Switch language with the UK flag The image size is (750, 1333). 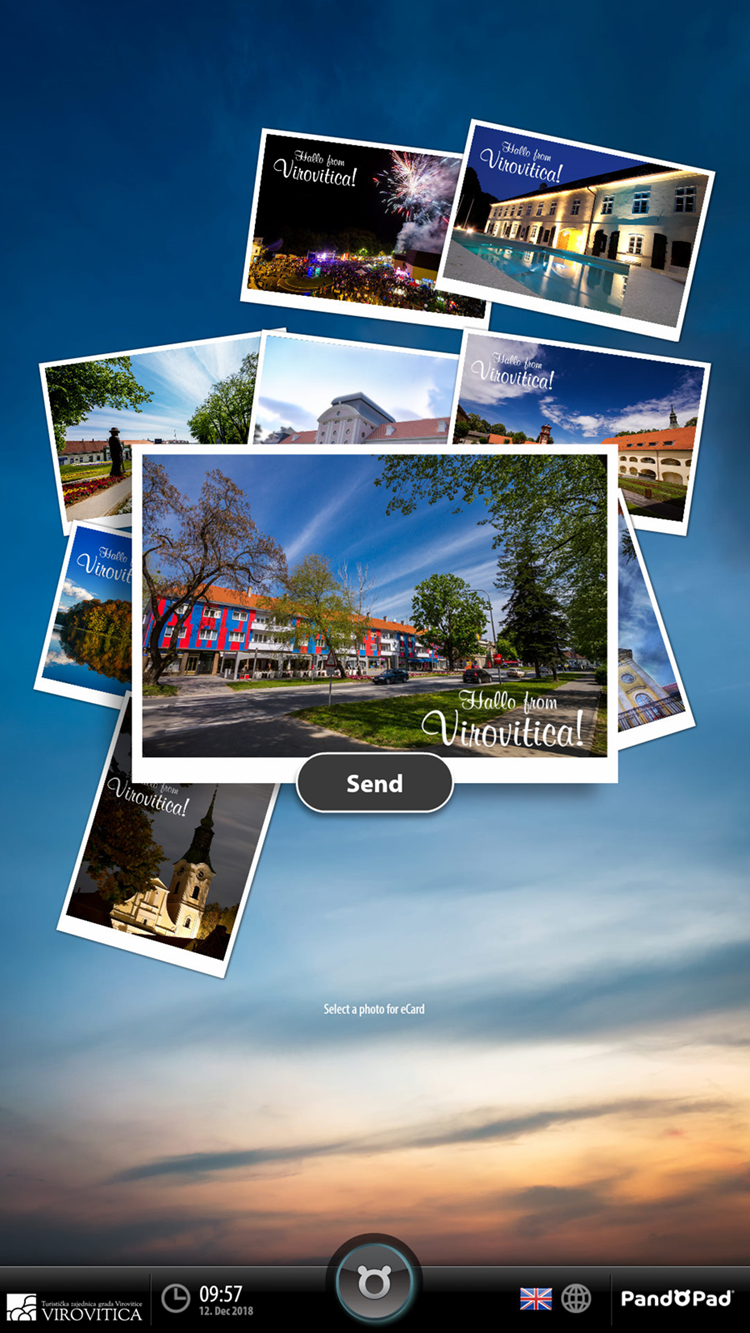coord(536,1298)
